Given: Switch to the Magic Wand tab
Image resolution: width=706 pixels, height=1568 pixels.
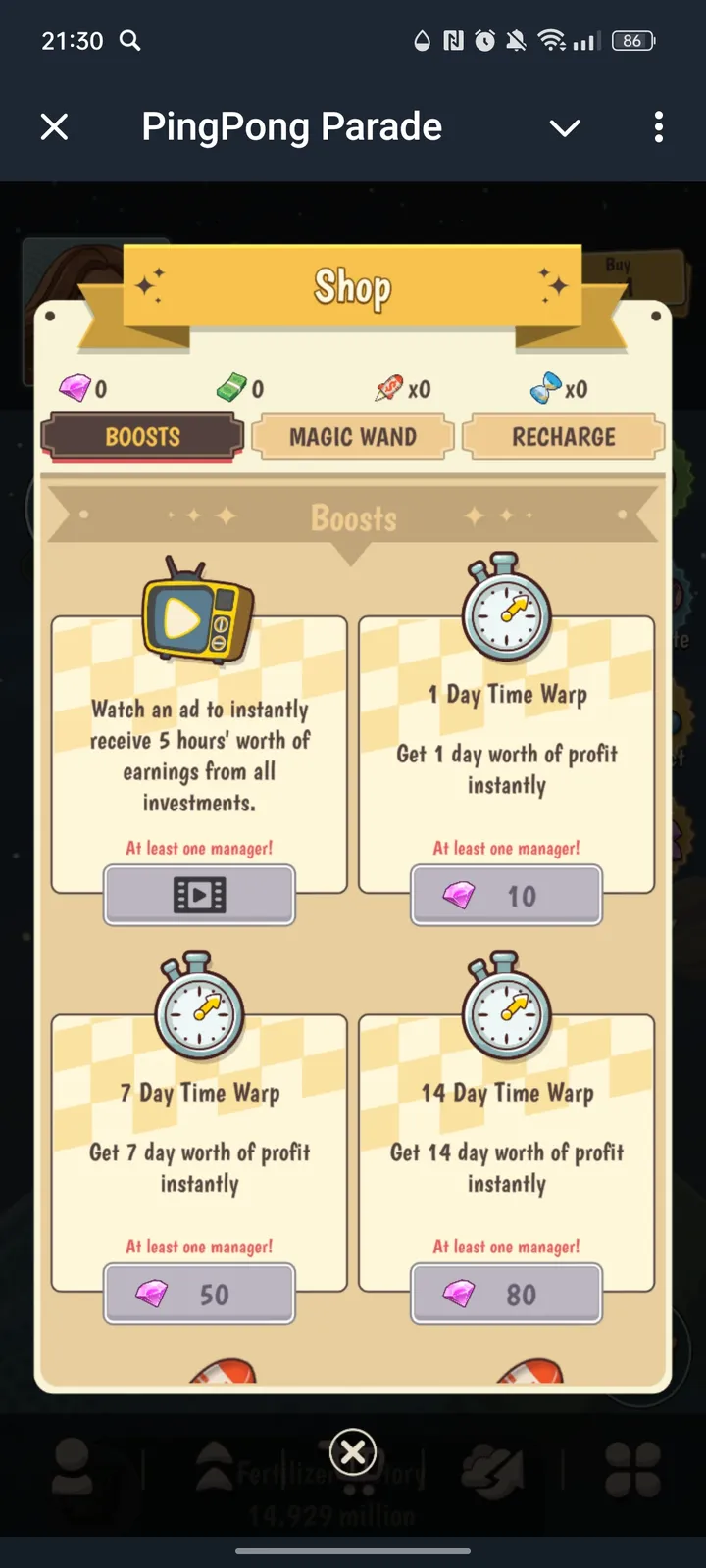Looking at the screenshot, I should pyautogui.click(x=353, y=437).
